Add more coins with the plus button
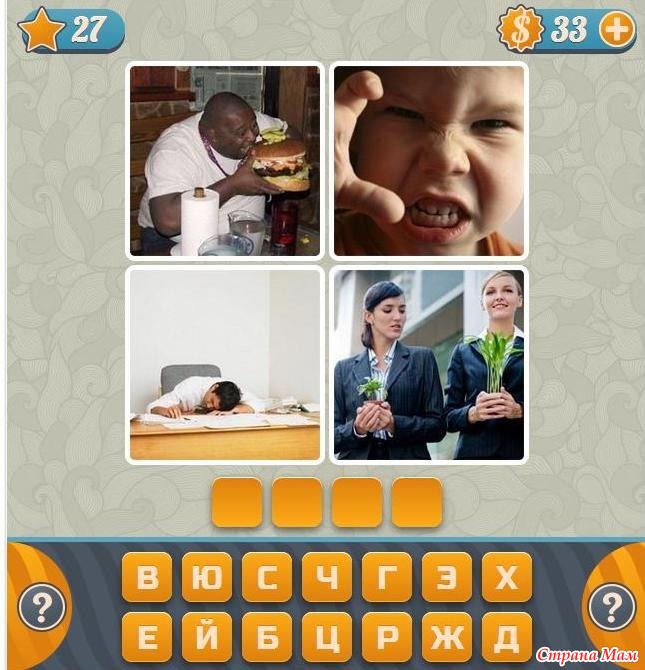The width and height of the screenshot is (645, 670). [616, 31]
